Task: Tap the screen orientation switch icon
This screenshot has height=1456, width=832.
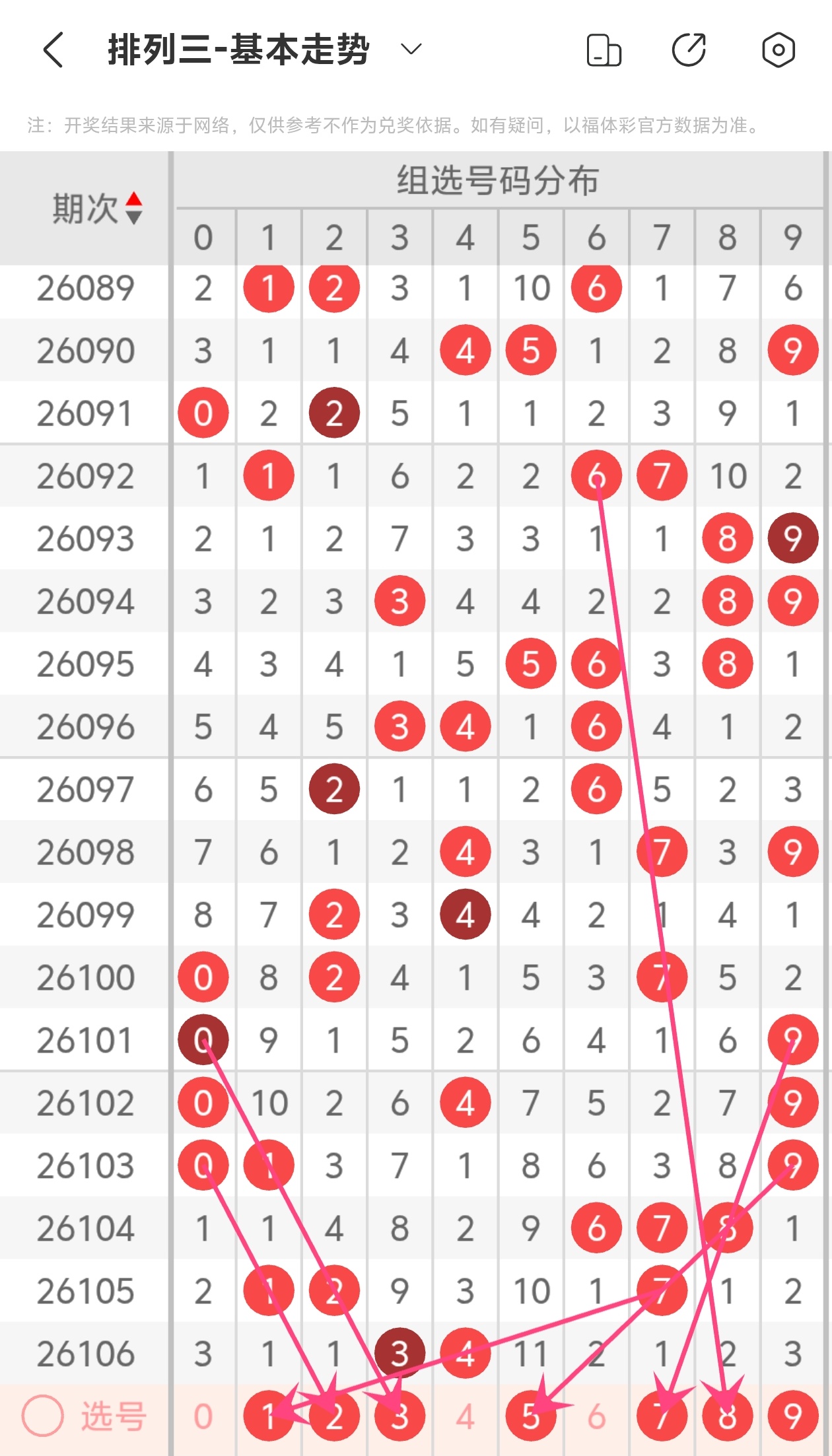Action: 604,50
